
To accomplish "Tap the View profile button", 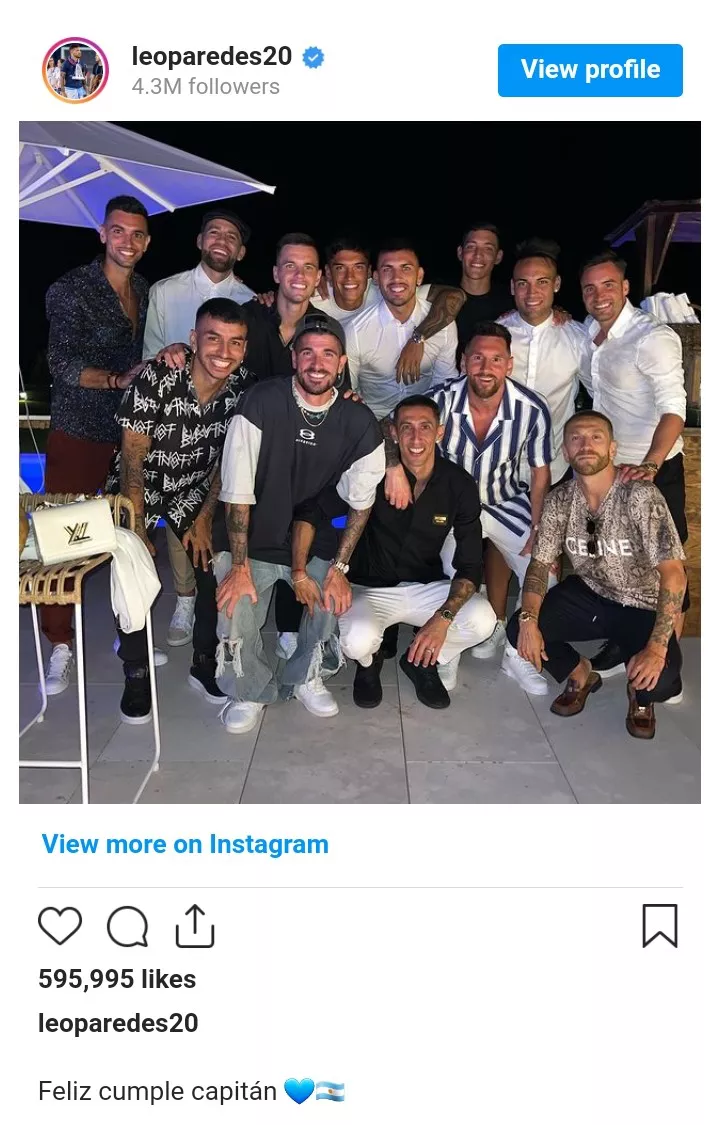I will coord(590,70).
